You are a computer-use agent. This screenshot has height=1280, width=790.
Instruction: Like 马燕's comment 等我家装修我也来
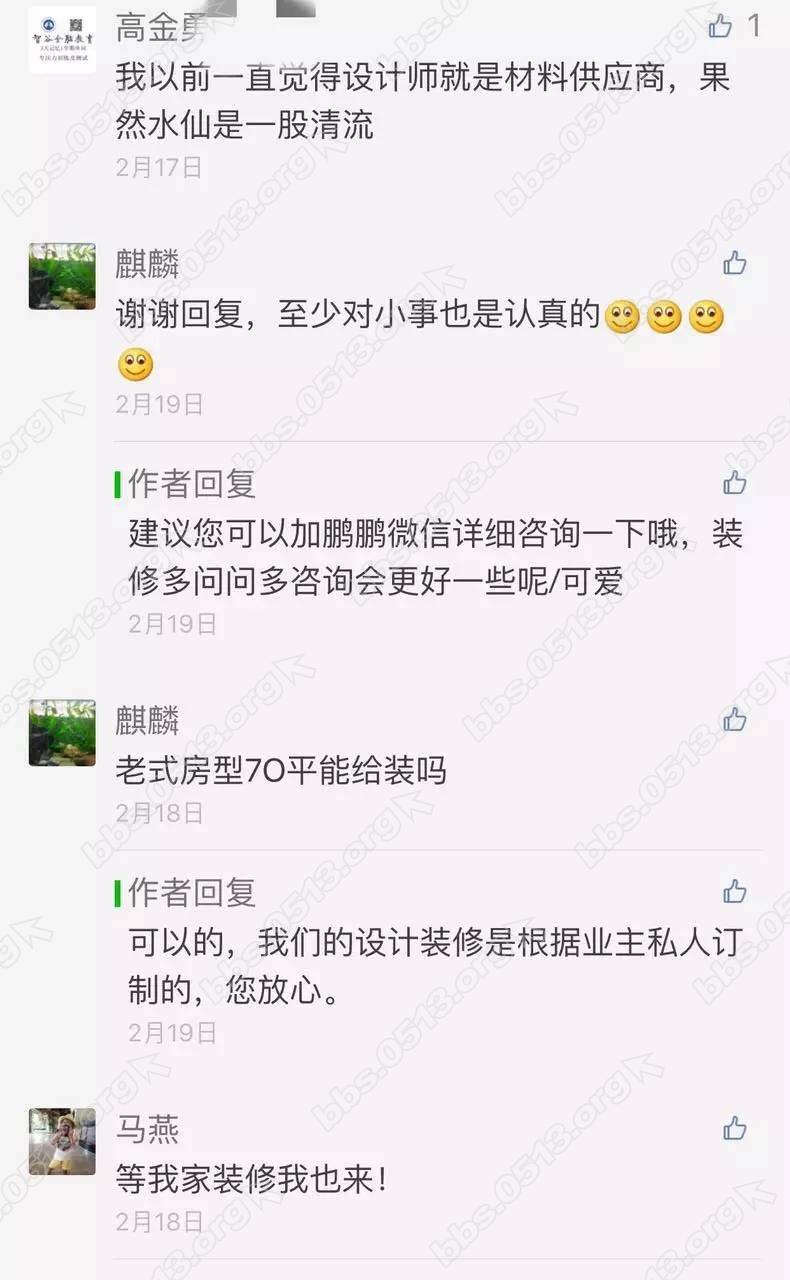click(x=735, y=1128)
